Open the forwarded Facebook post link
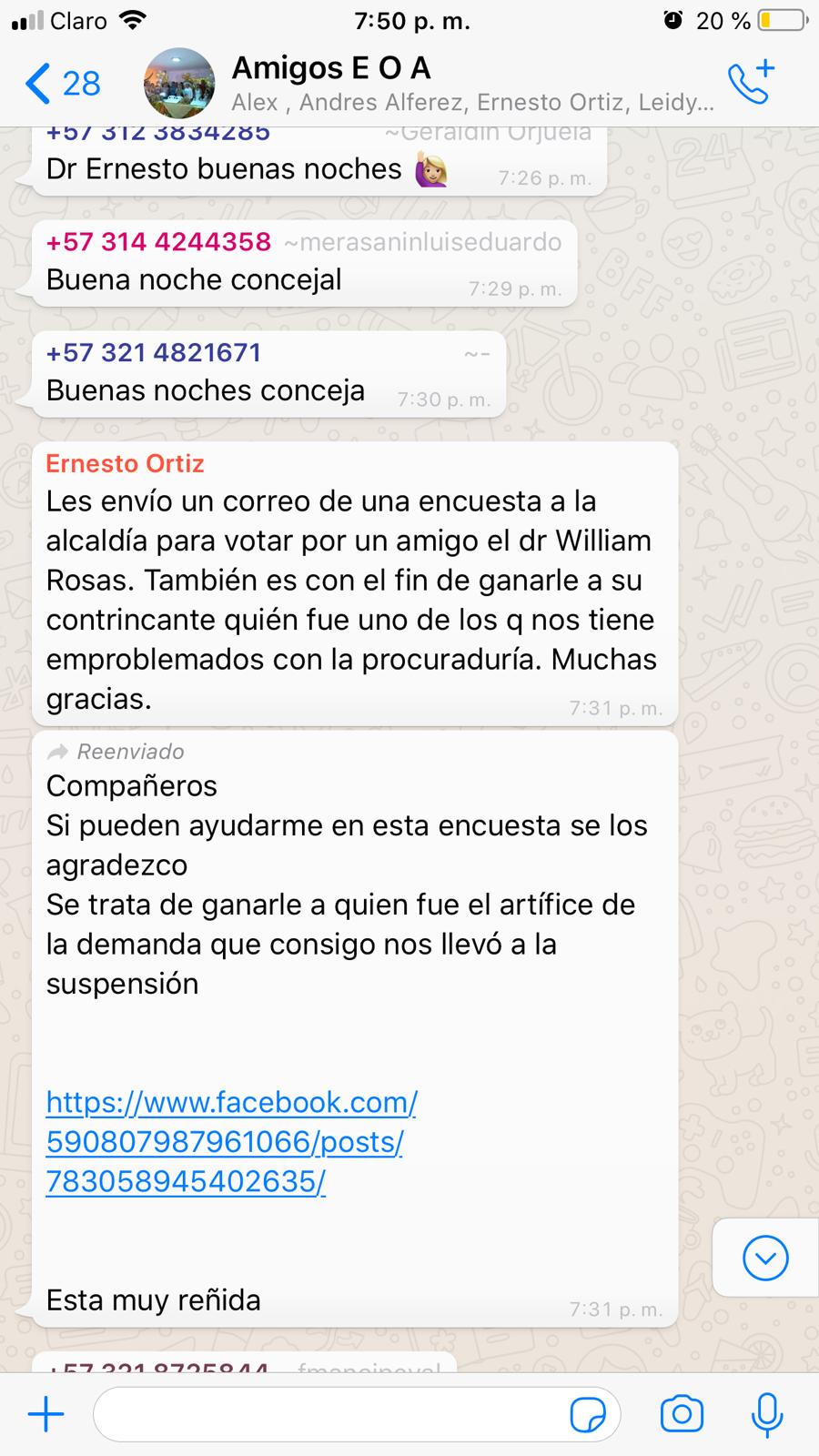 [231, 1141]
